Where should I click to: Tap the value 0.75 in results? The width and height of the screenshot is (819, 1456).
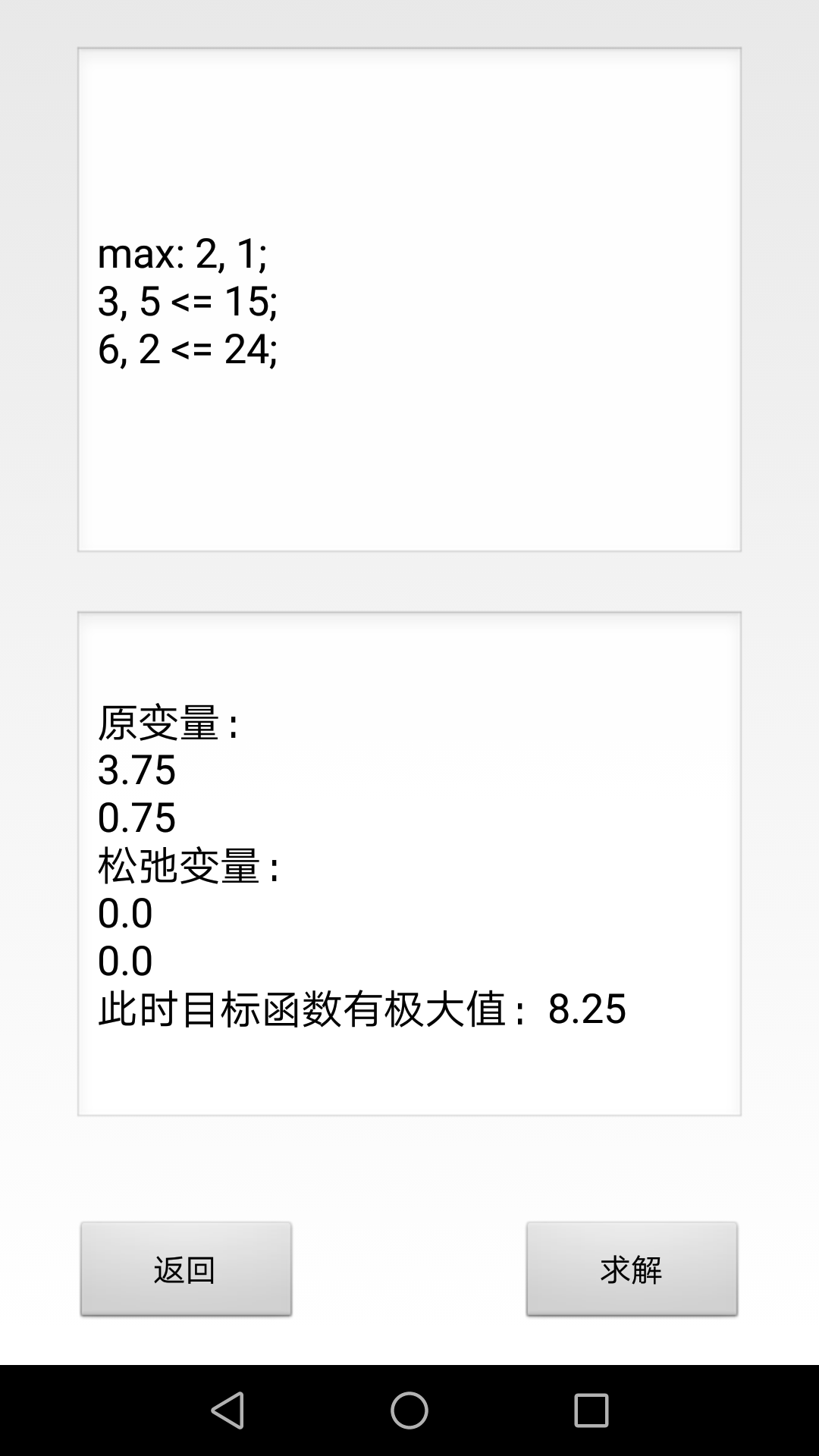(136, 818)
